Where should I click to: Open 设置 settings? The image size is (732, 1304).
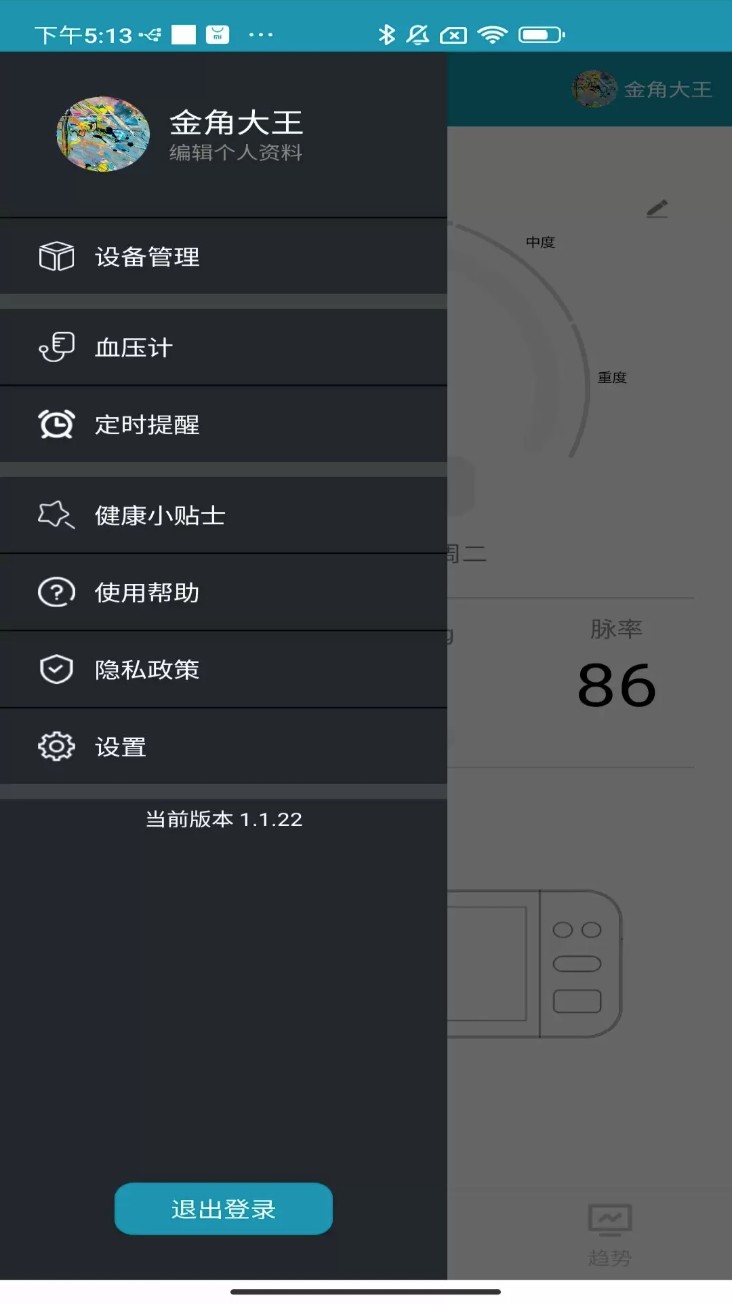pyautogui.click(x=120, y=746)
